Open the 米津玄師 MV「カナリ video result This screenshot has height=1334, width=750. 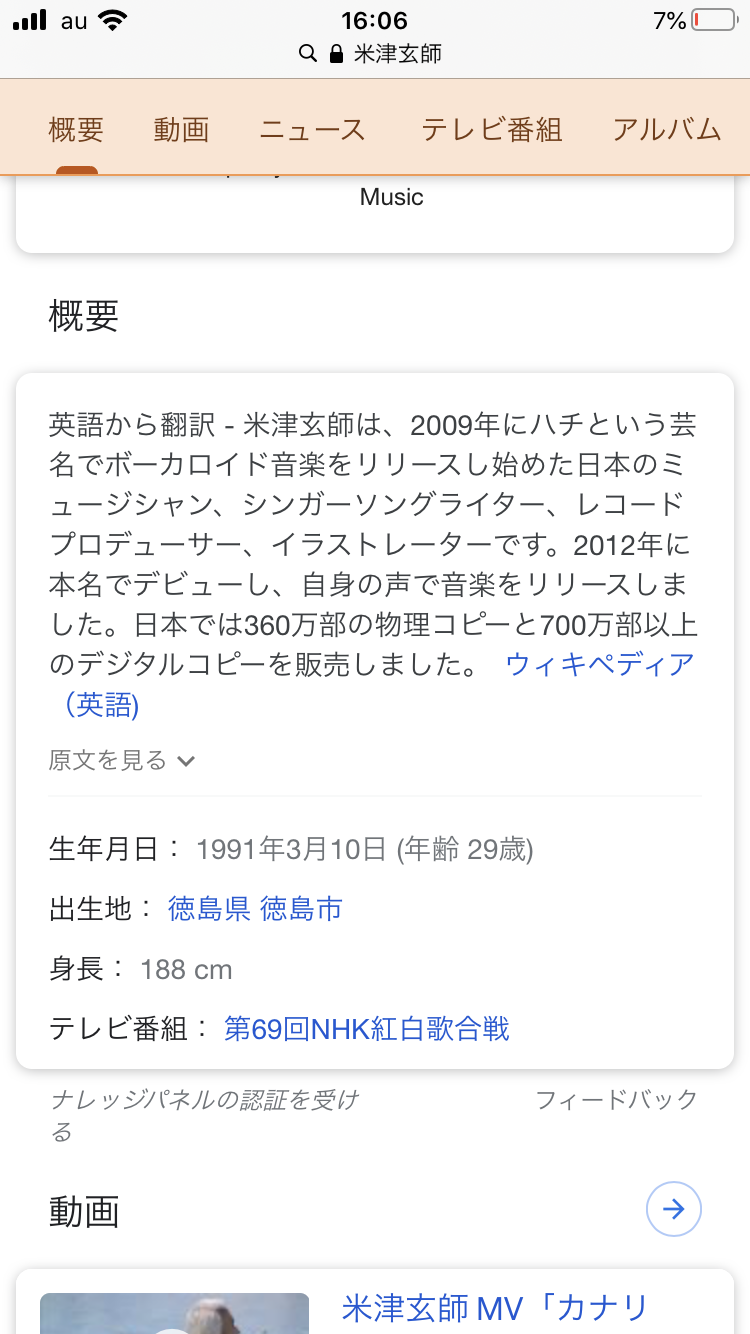(495, 1307)
